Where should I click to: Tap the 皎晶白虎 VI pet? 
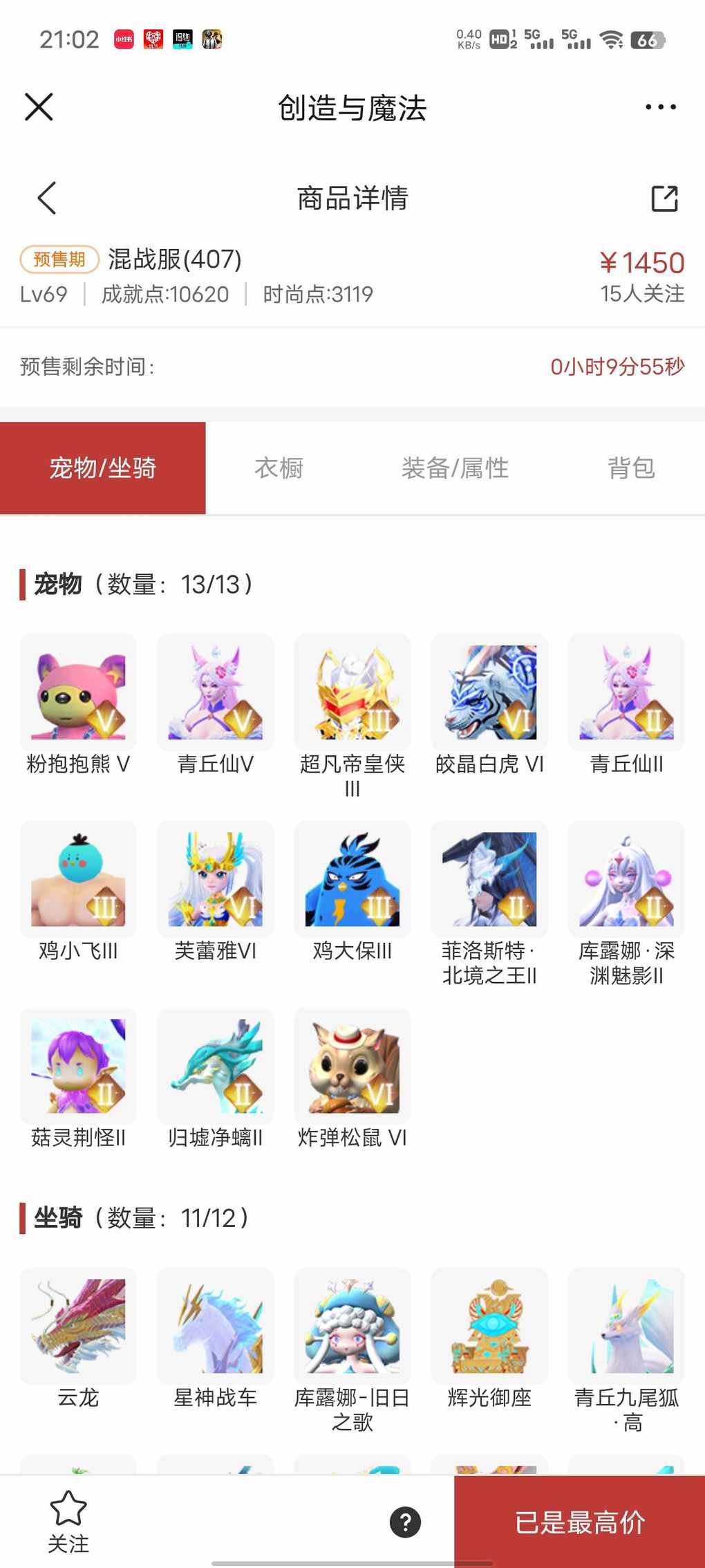[489, 693]
